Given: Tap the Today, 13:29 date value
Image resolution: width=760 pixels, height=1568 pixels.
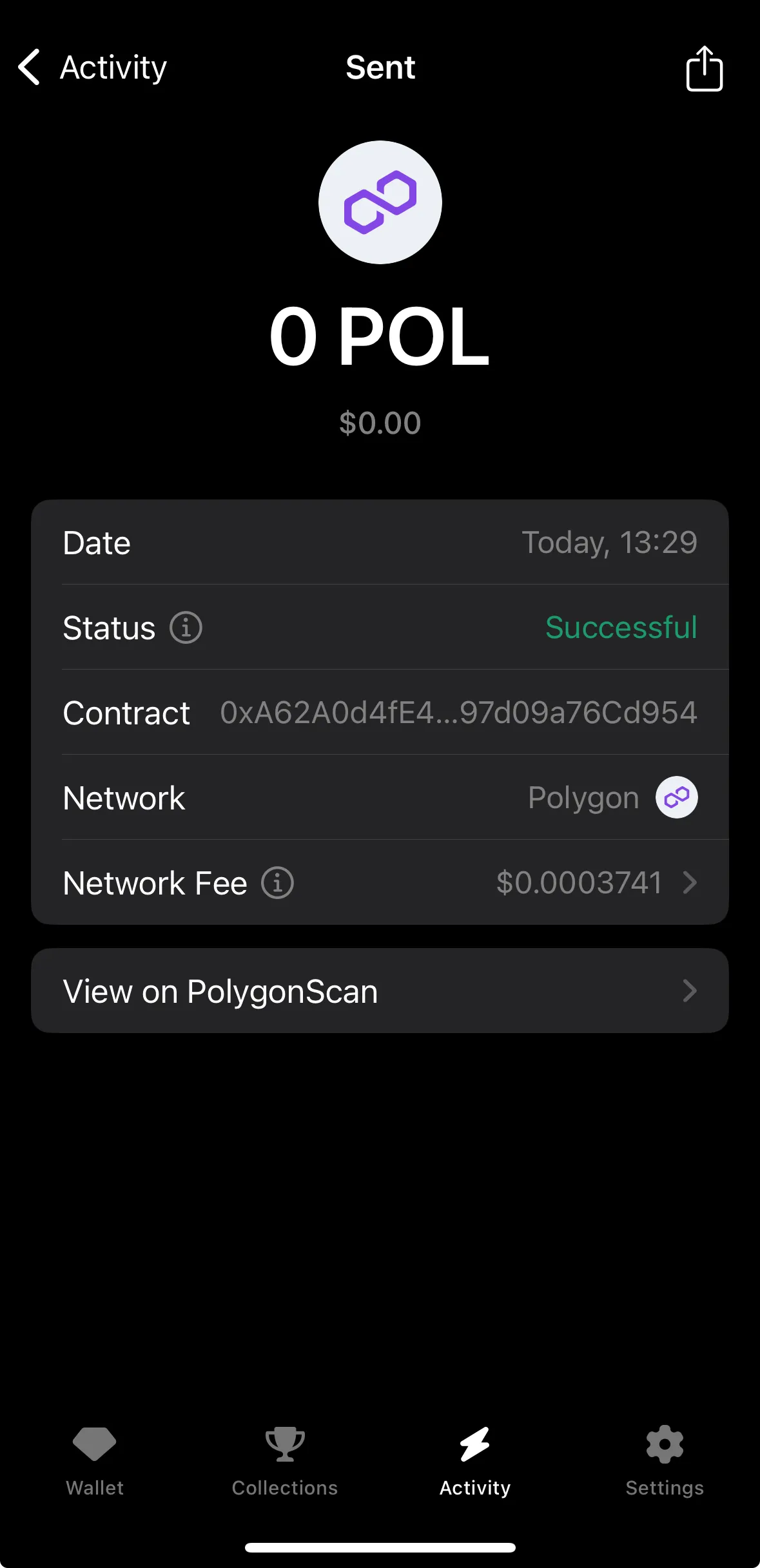Looking at the screenshot, I should [610, 542].
